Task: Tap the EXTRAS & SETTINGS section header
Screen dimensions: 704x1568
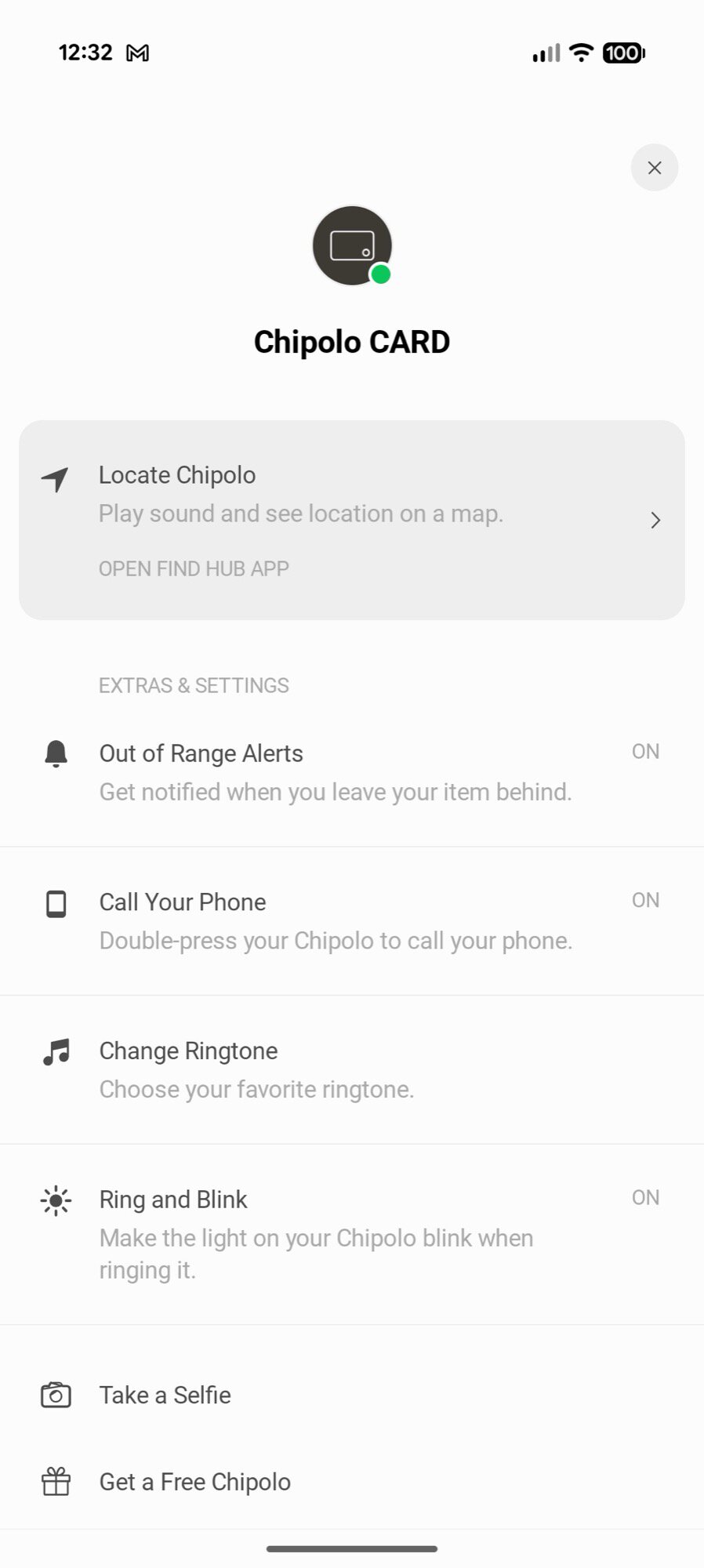Action: tap(194, 684)
